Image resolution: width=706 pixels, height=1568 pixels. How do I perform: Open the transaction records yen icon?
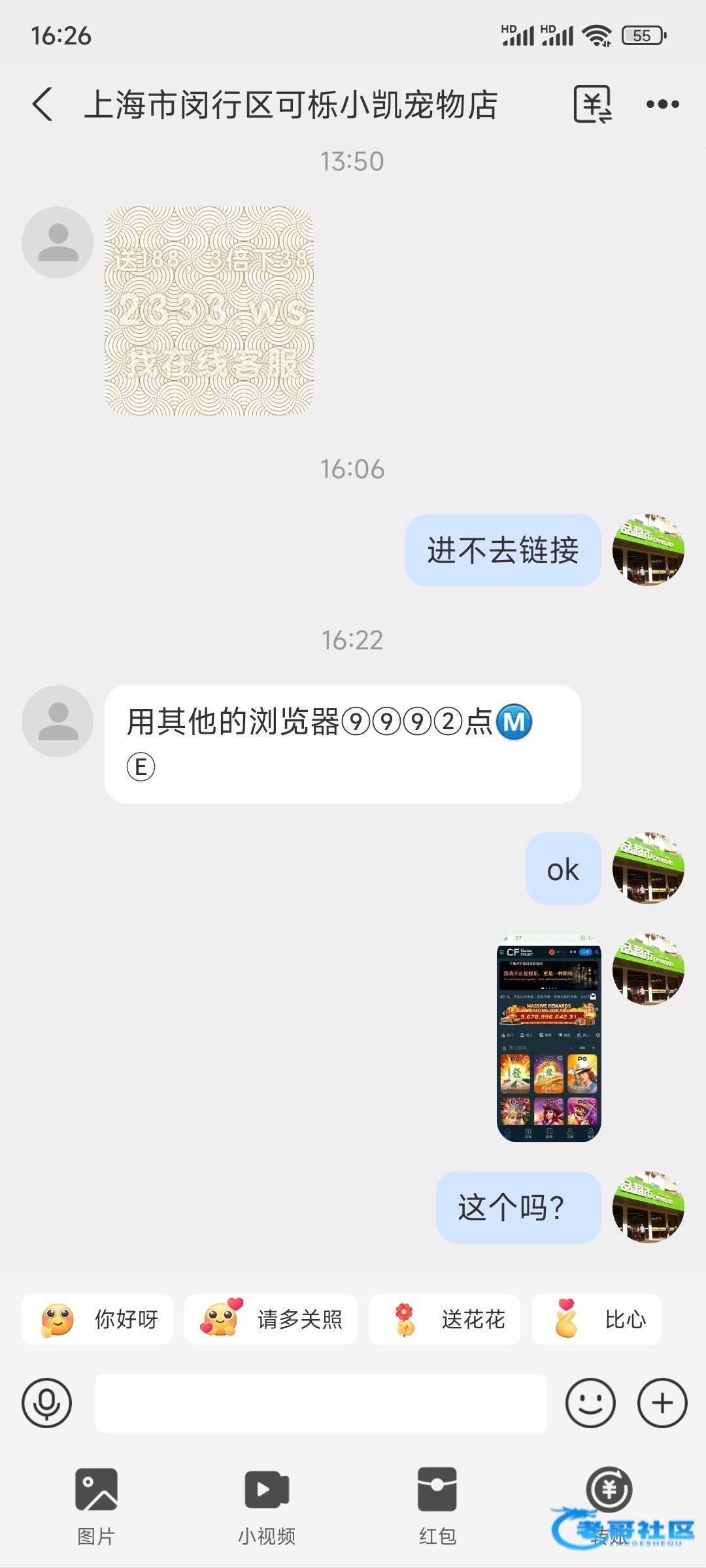pyautogui.click(x=592, y=105)
